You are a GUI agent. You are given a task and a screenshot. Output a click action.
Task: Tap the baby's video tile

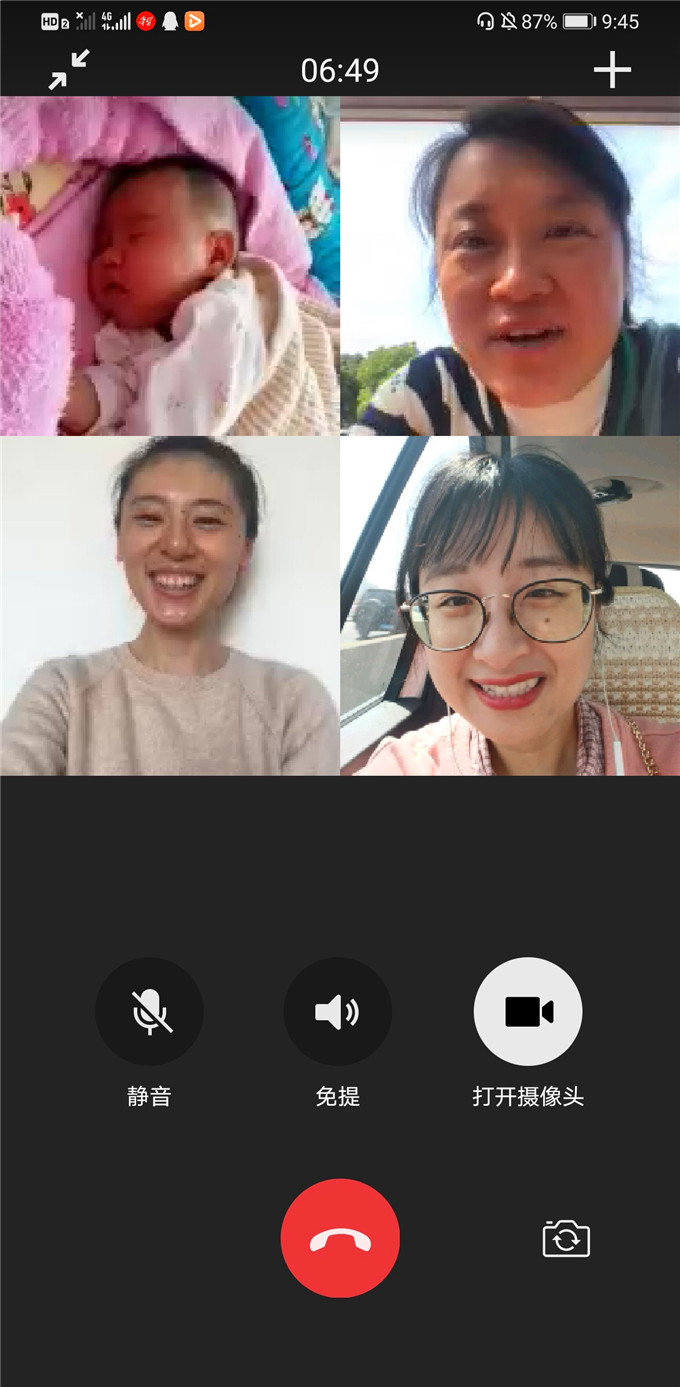pyautogui.click(x=170, y=266)
